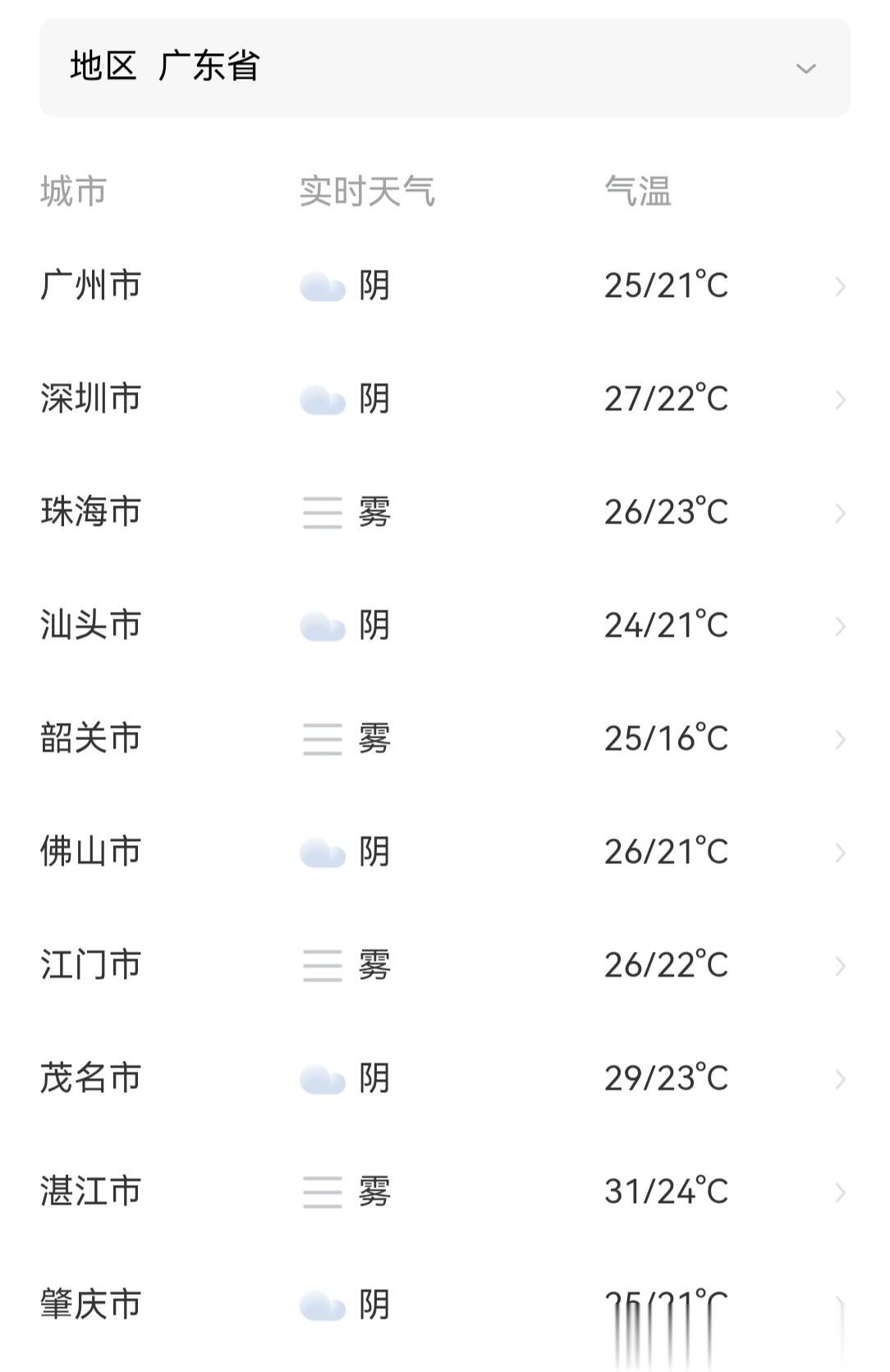Tap the 佛山市 row
The image size is (890, 1372).
pyautogui.click(x=444, y=853)
